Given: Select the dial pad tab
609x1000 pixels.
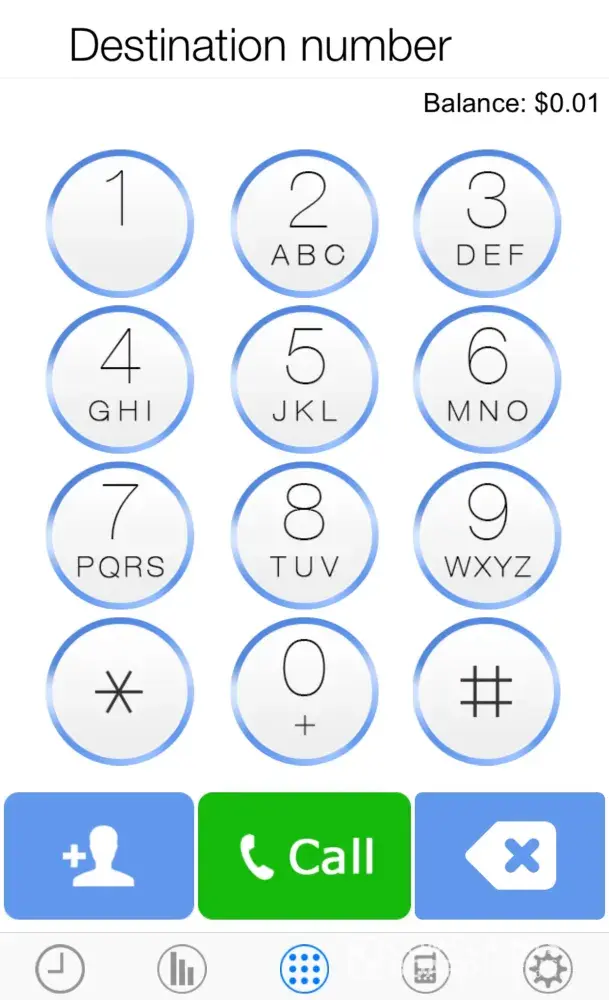Looking at the screenshot, I should coord(304,968).
